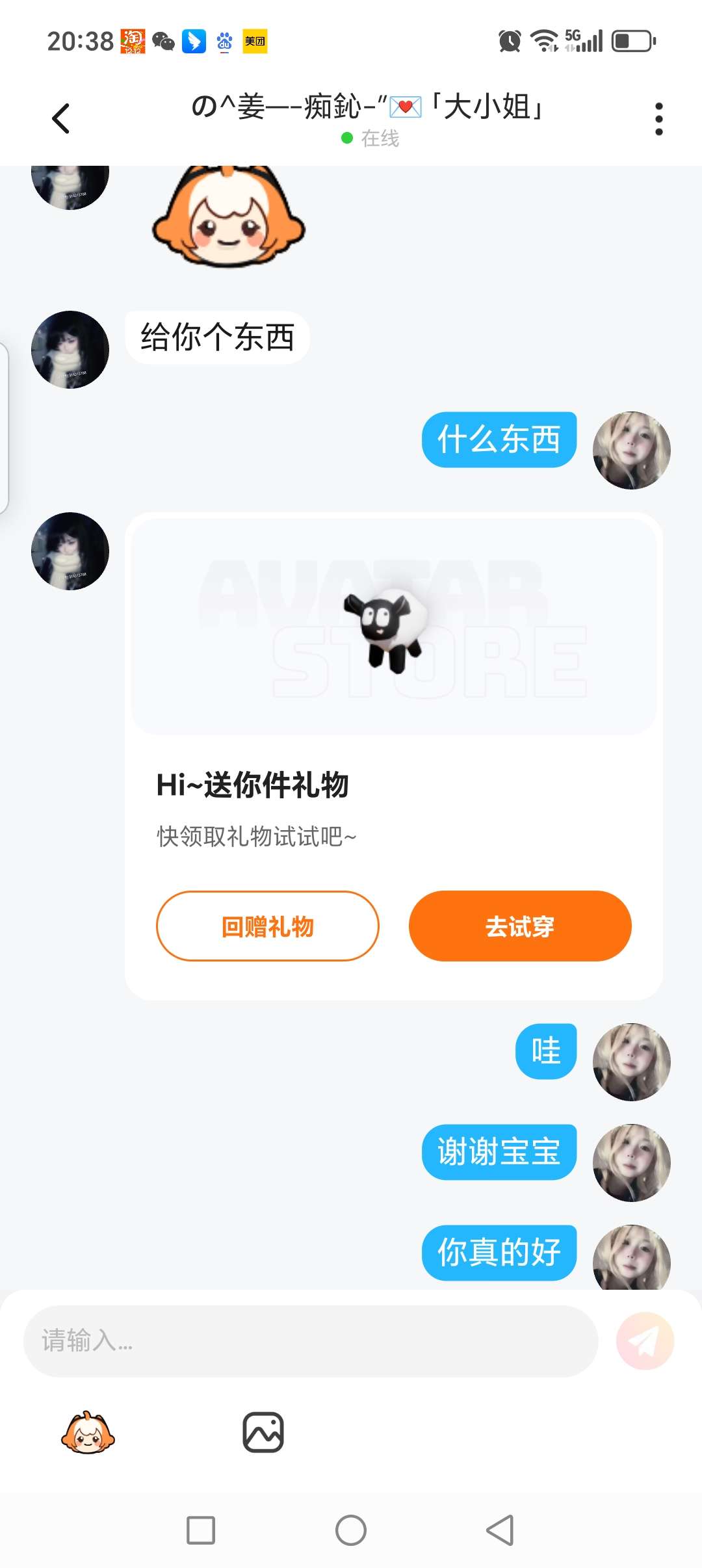Open the three-dot overflow menu
Image resolution: width=702 pixels, height=1568 pixels.
pos(658,118)
